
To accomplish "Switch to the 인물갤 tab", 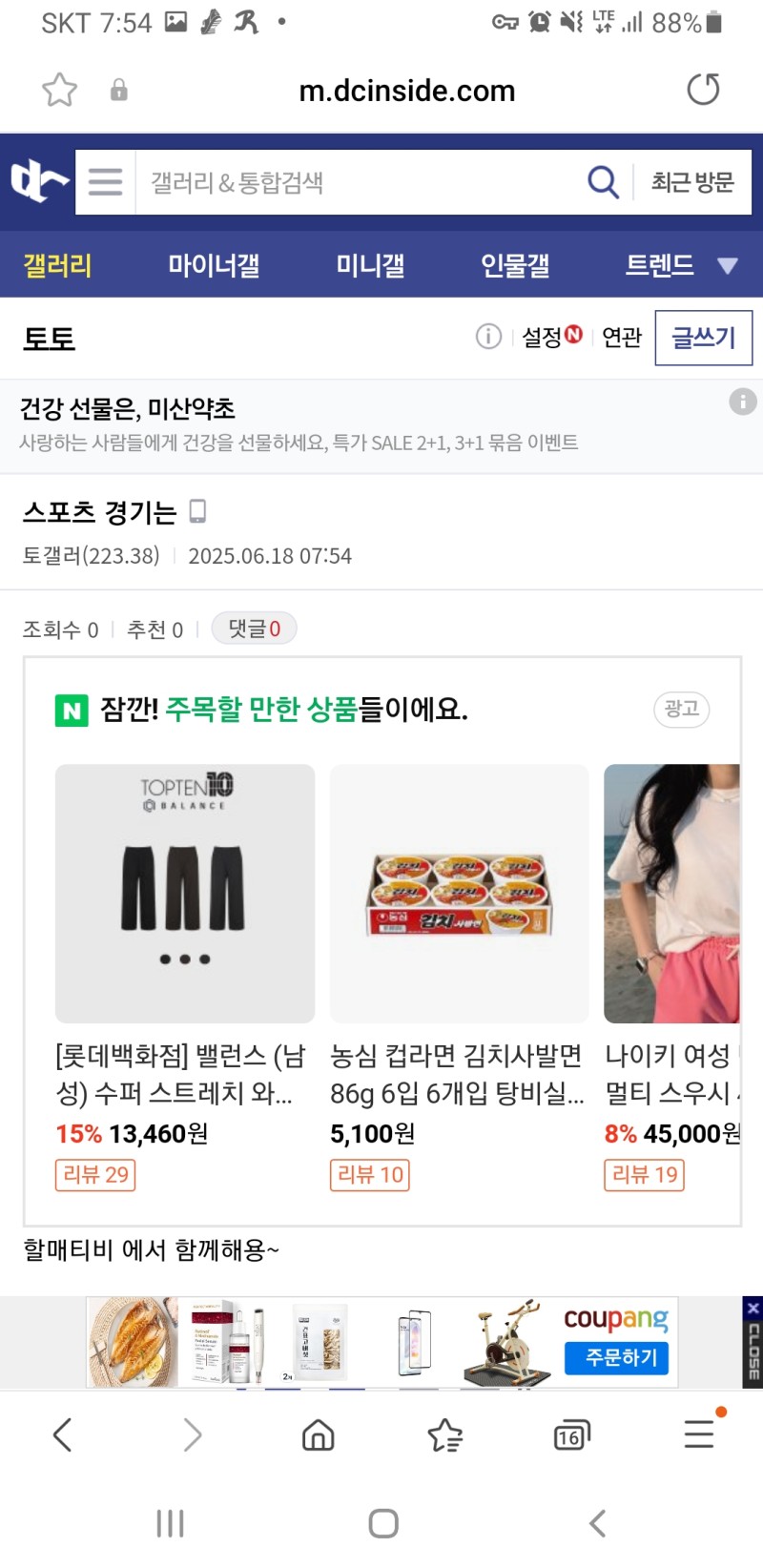I will coord(515,265).
